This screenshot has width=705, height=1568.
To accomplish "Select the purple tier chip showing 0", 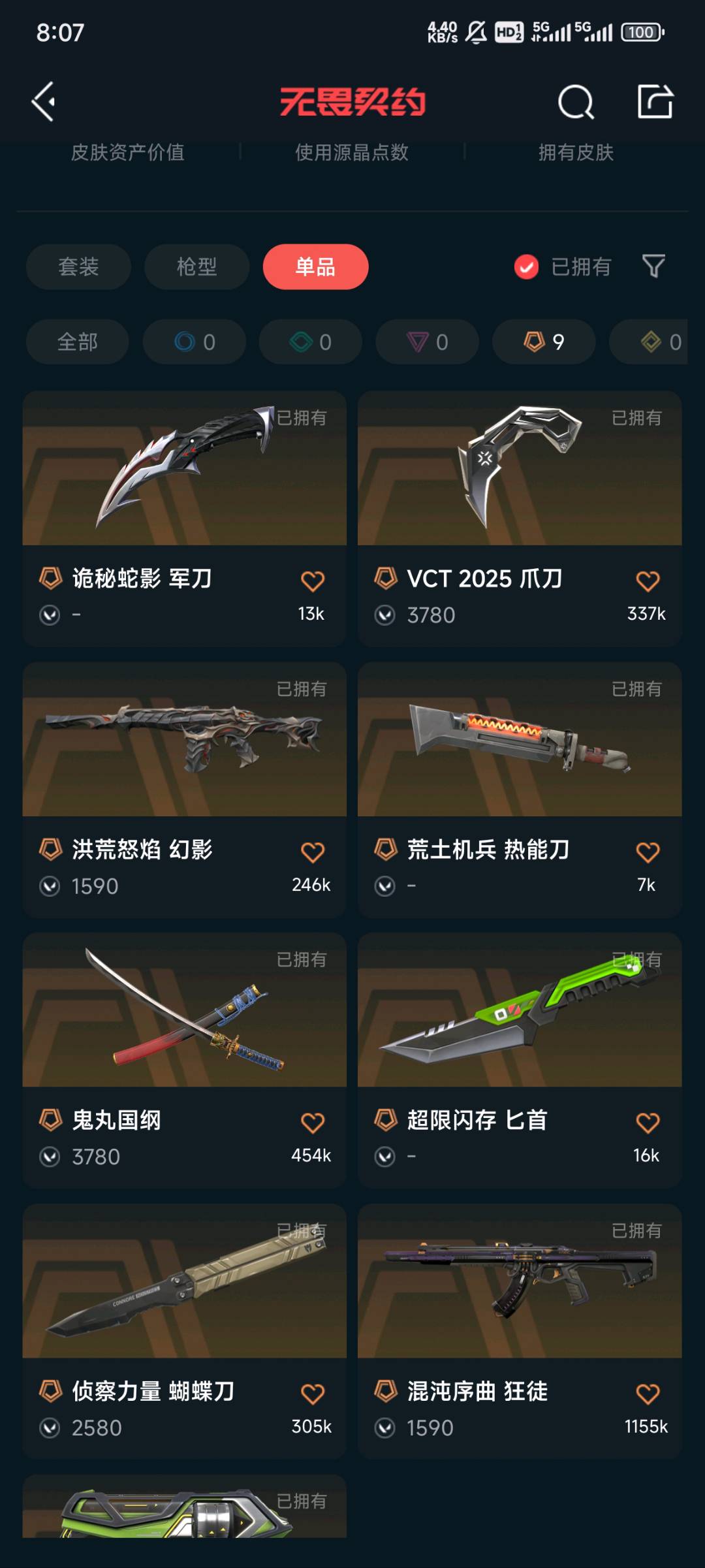I will [x=427, y=342].
